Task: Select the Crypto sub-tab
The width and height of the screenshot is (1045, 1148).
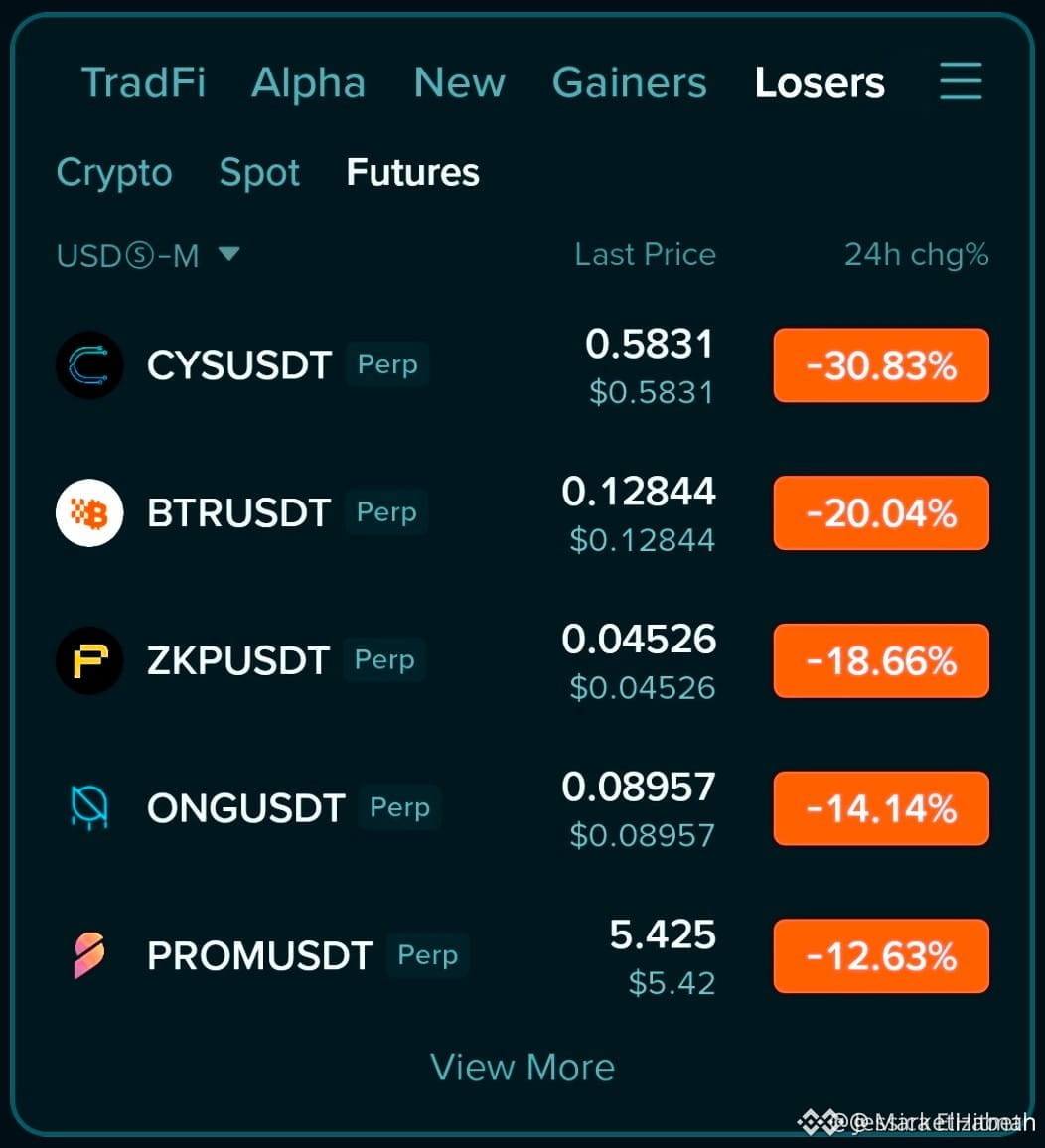Action: (x=114, y=174)
